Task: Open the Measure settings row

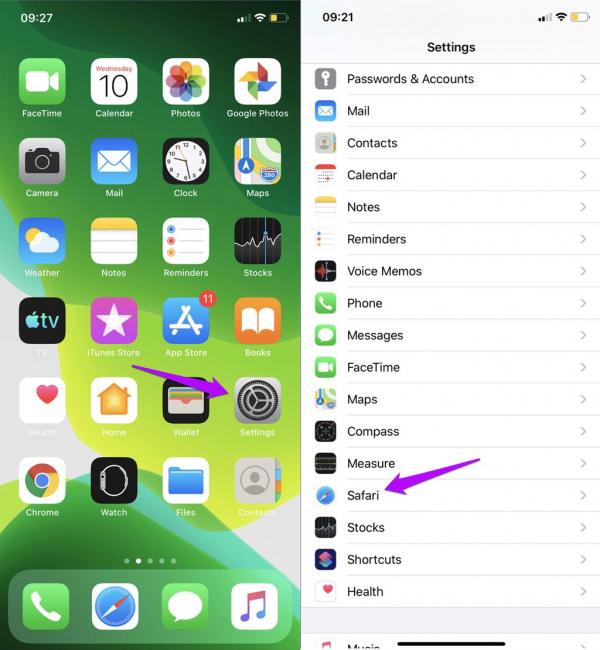Action: click(x=450, y=463)
